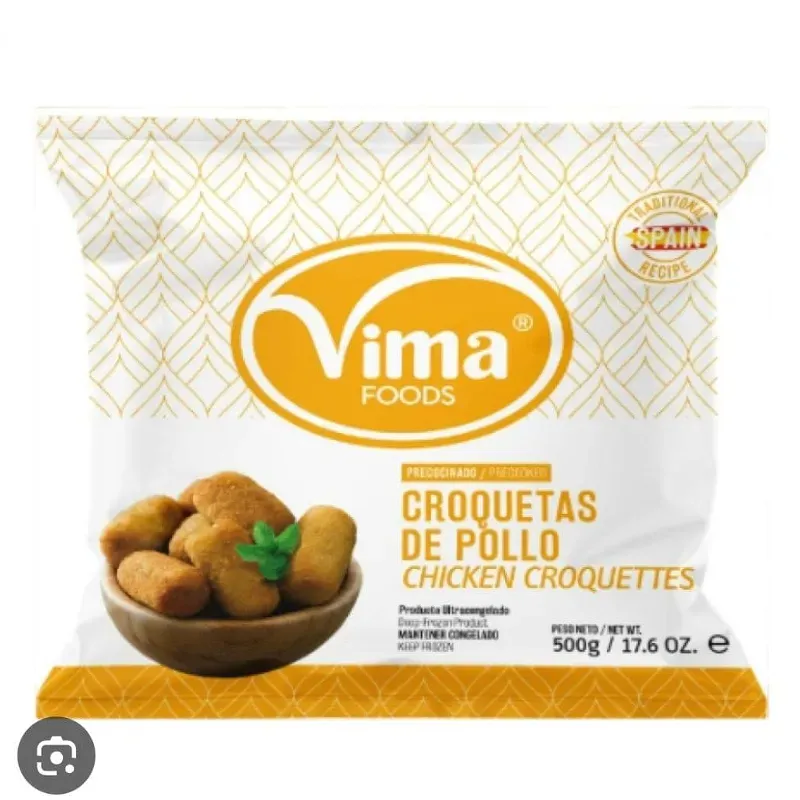
Task: Open visual search lens icon
Action: pos(56,755)
